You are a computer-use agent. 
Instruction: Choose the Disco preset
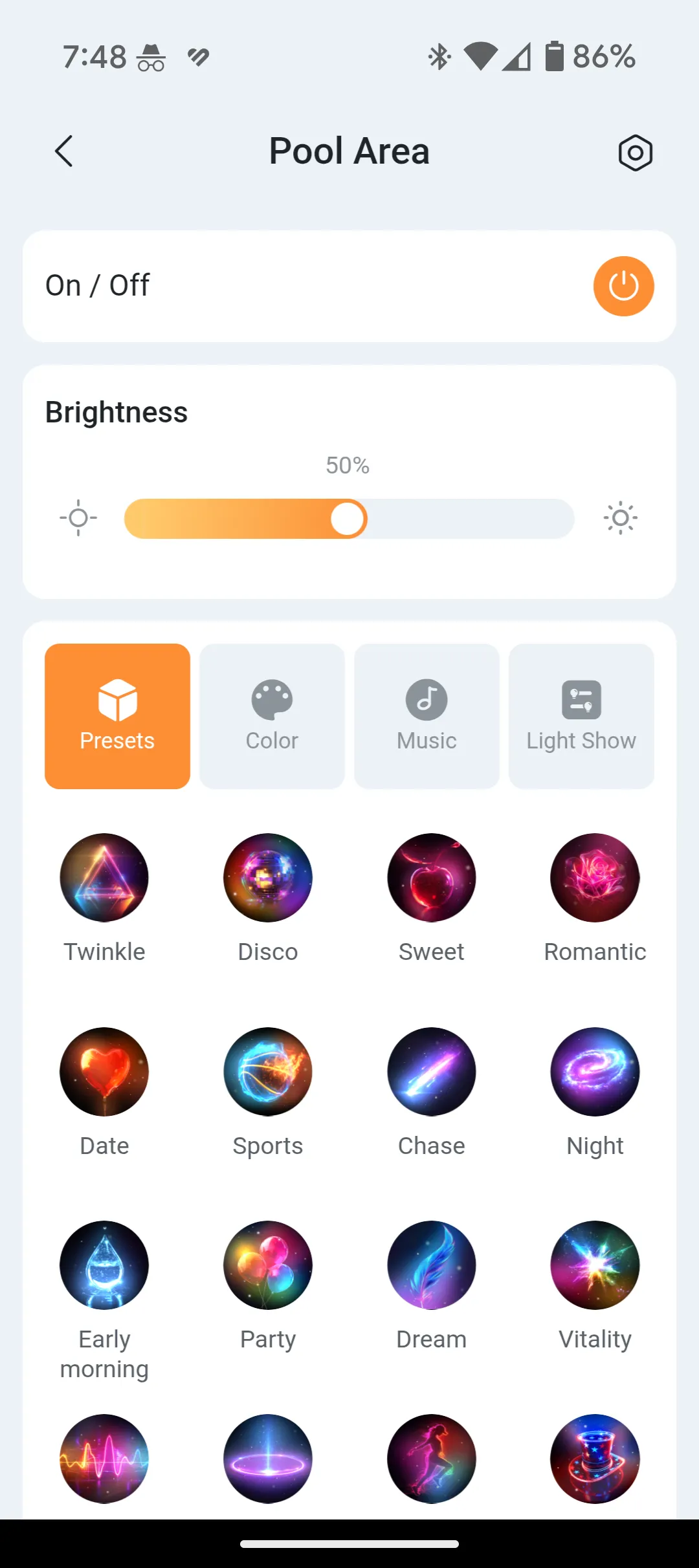(268, 878)
